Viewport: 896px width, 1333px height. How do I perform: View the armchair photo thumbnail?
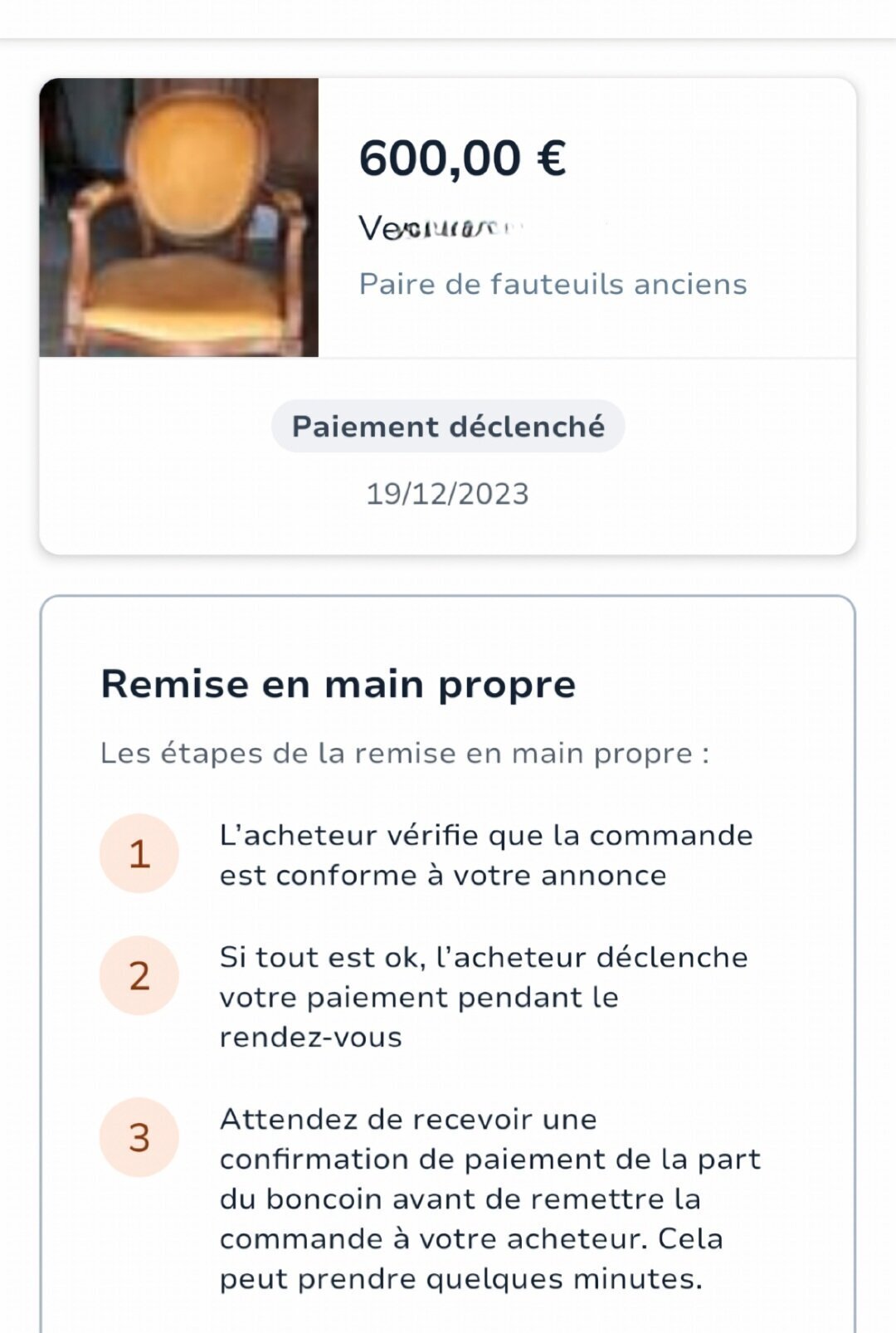[179, 217]
